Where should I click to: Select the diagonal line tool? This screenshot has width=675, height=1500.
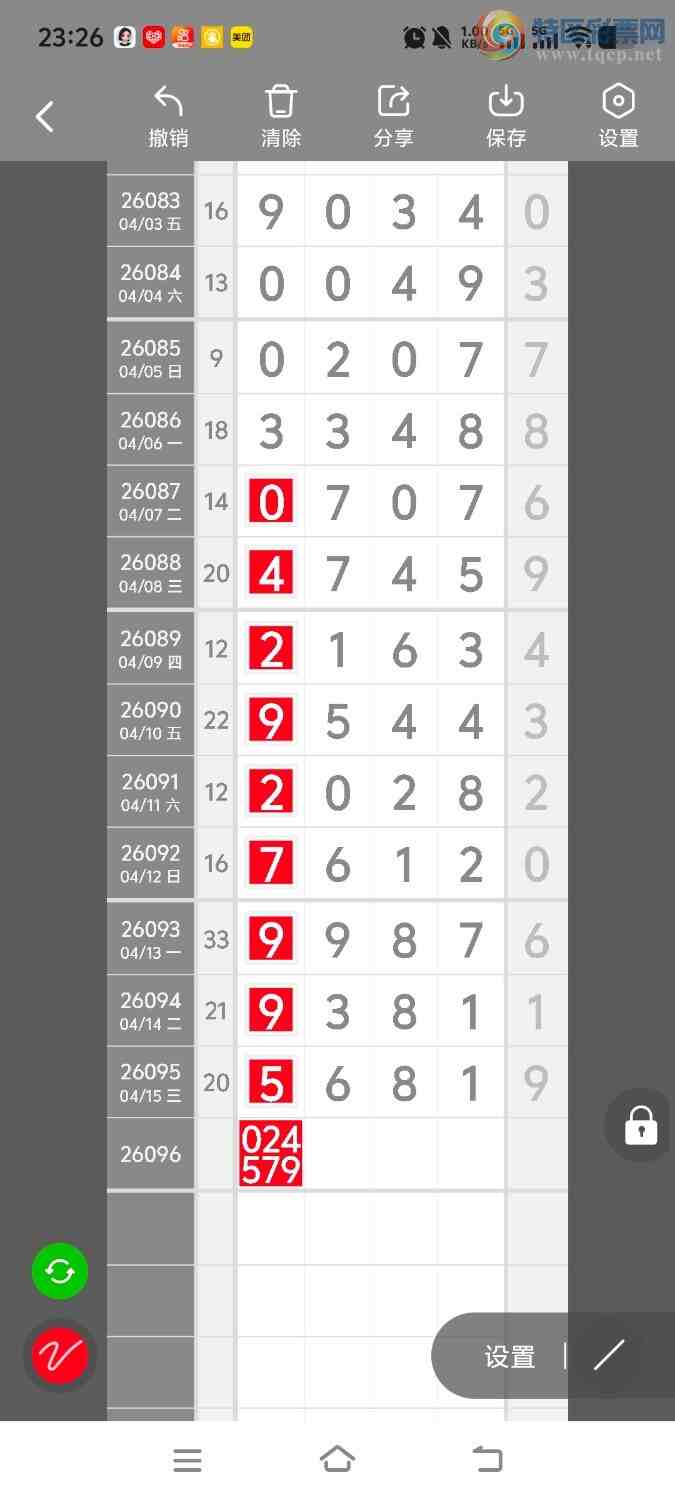[608, 1356]
